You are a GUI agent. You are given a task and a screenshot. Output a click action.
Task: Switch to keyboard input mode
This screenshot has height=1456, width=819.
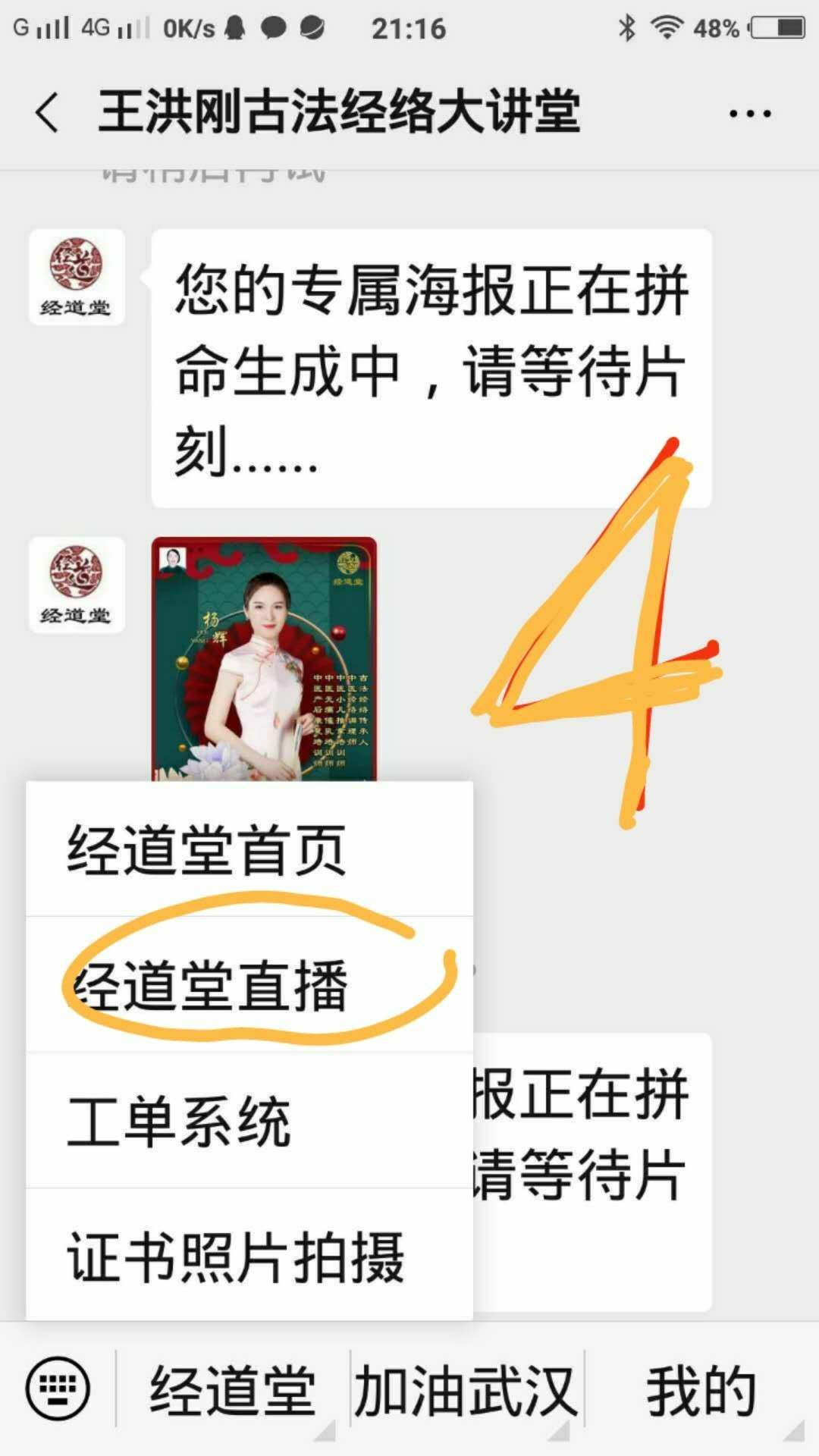point(58,1389)
